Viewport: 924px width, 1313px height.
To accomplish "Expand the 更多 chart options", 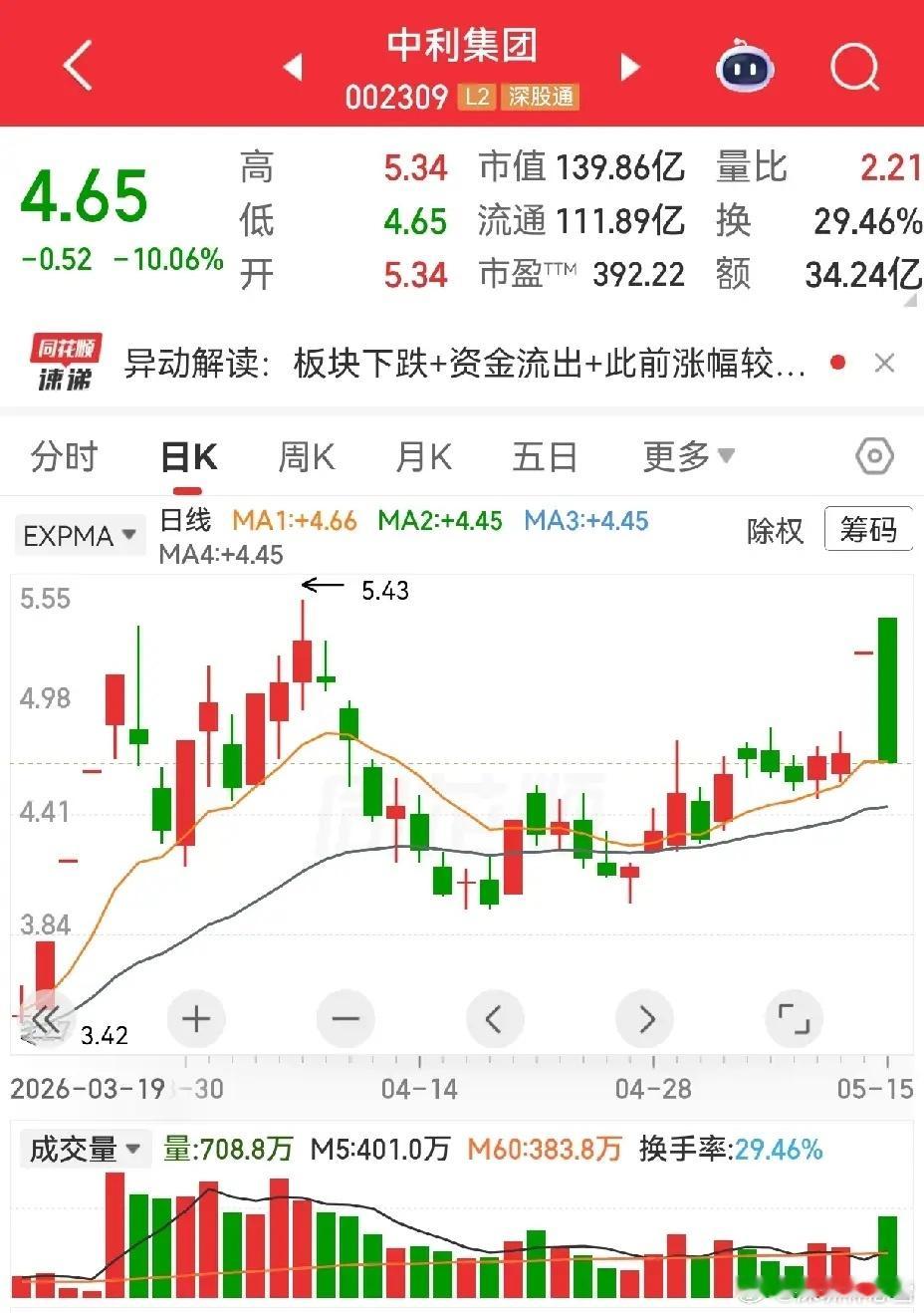I will point(689,457).
